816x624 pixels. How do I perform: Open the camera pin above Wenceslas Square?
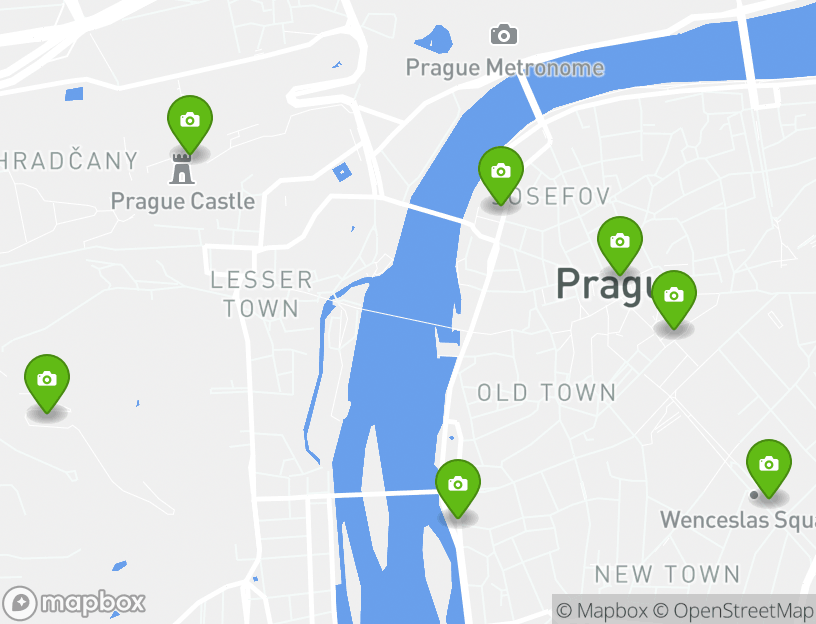coord(768,465)
